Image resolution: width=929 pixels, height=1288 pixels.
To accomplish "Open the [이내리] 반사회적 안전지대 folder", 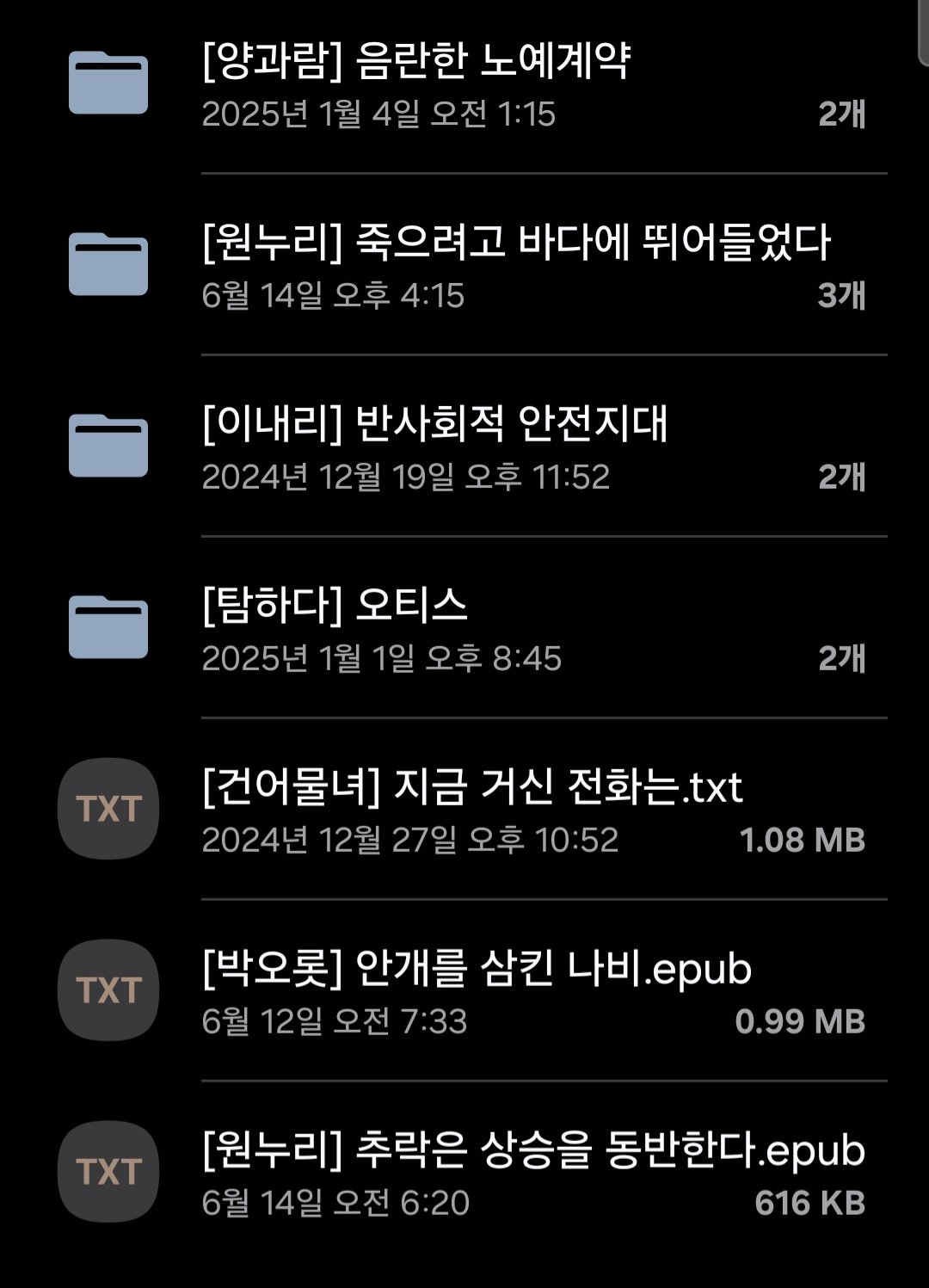I will 464,447.
